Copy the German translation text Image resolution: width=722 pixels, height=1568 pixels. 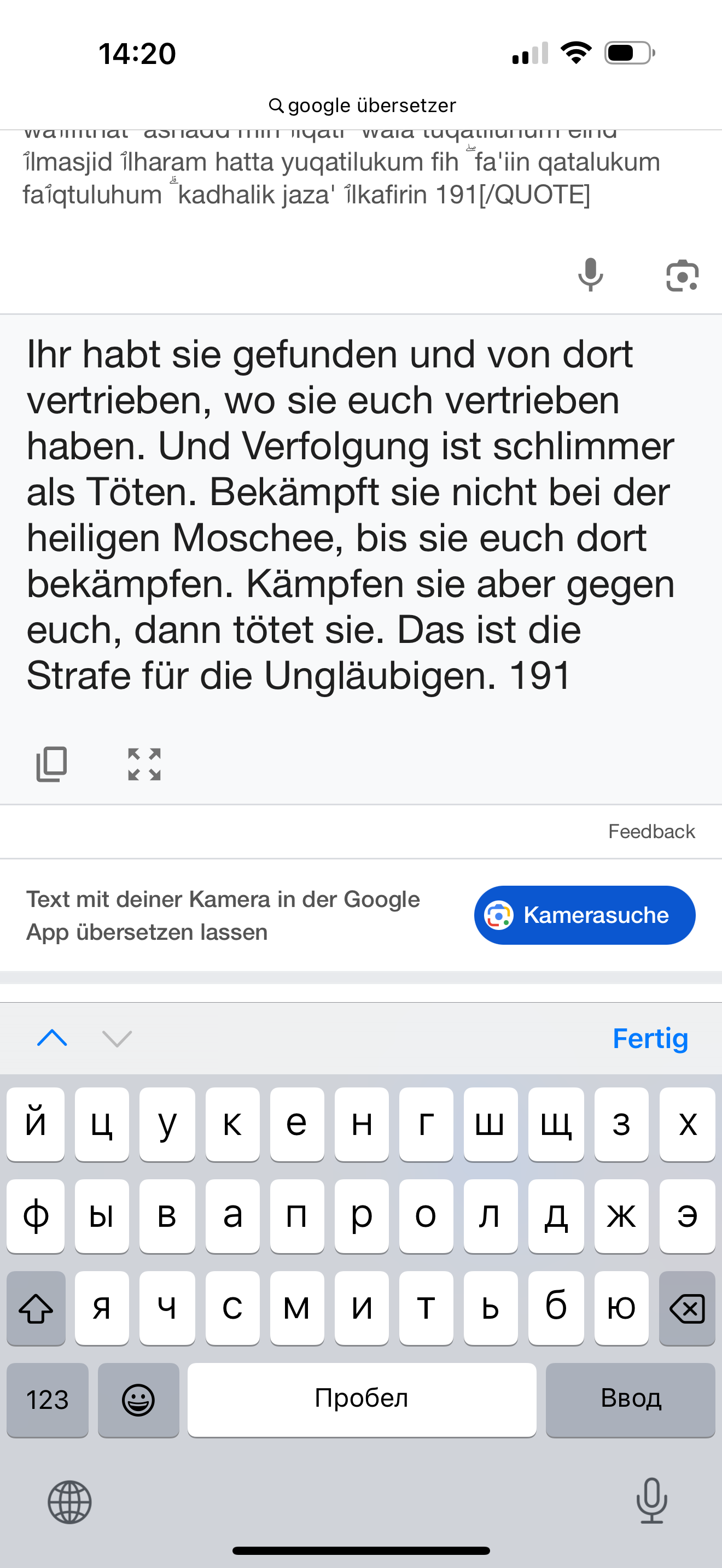52,764
